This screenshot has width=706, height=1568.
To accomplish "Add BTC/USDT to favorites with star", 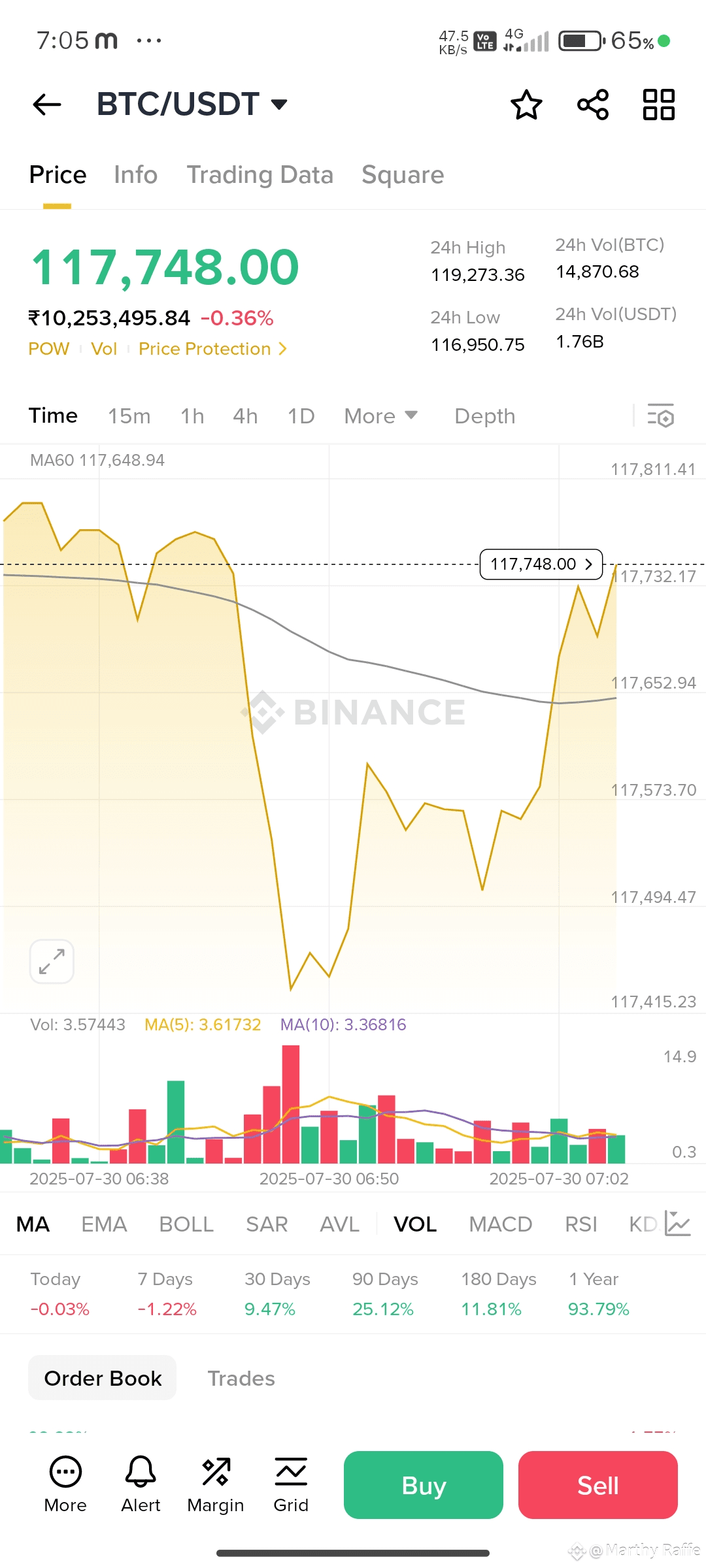I will (526, 105).
